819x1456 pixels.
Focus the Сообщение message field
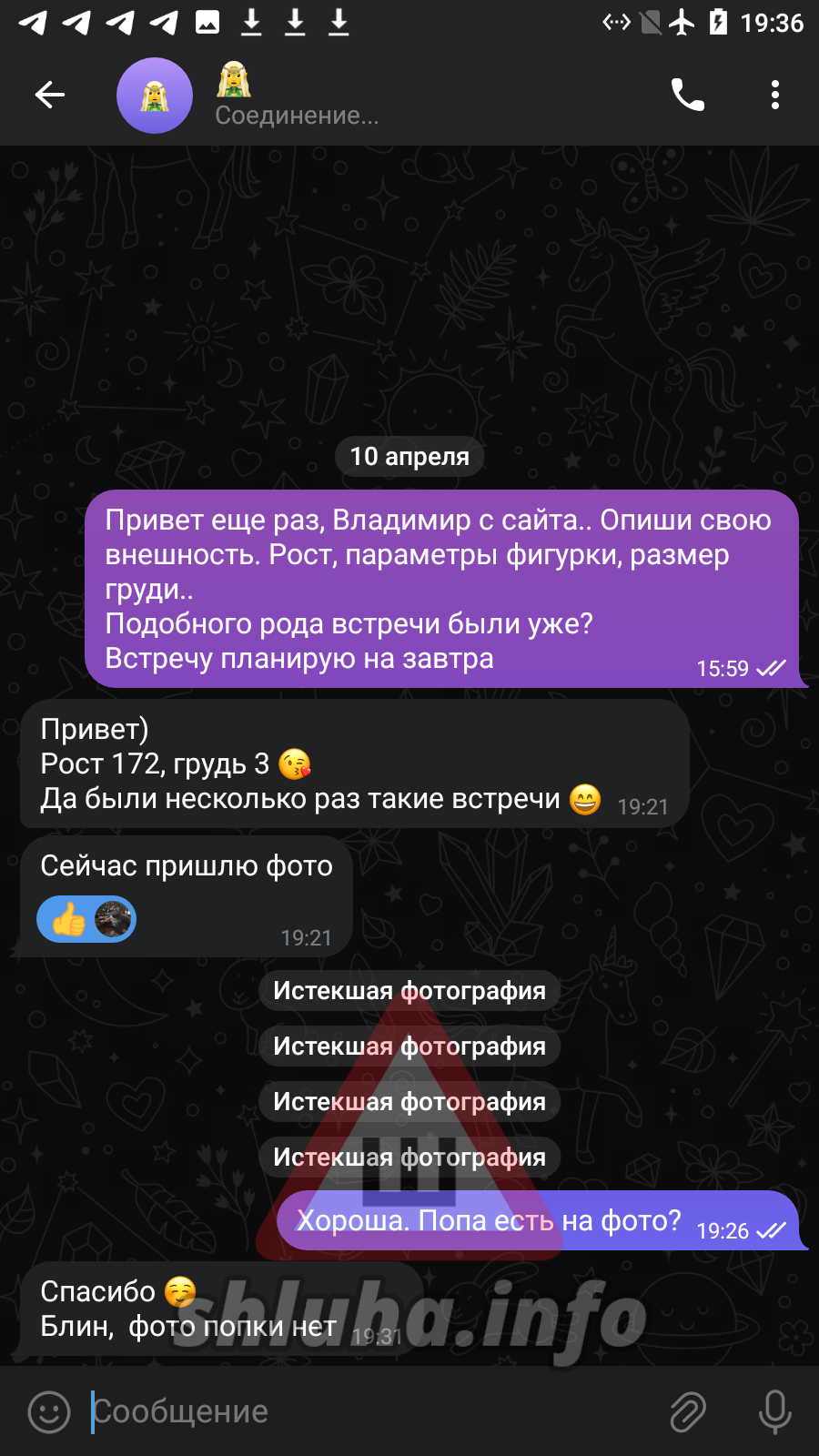[364, 1411]
